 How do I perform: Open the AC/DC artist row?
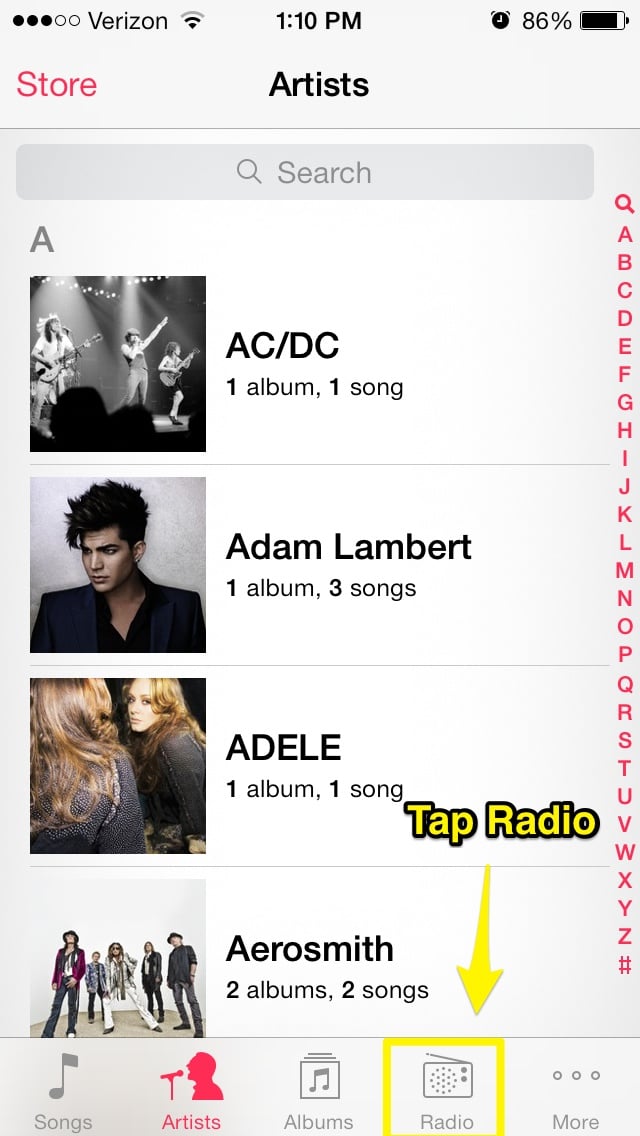pos(319,364)
